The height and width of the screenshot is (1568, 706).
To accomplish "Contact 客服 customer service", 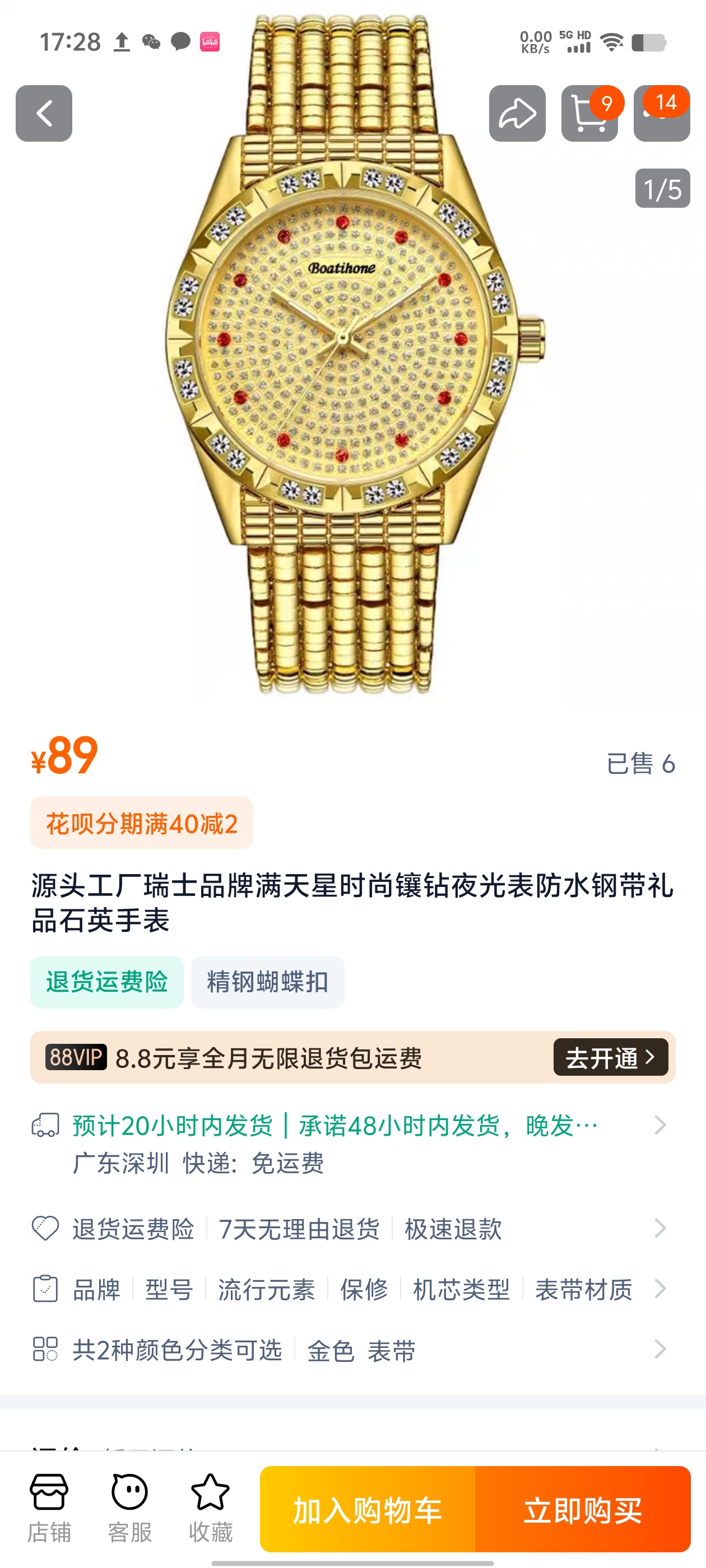I will pos(130,1508).
